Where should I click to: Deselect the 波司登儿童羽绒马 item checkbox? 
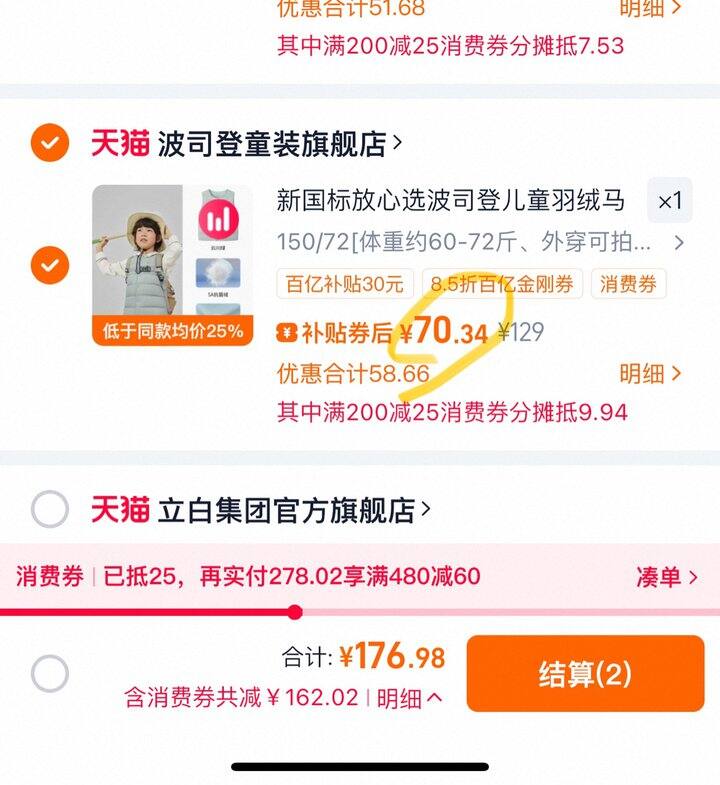click(49, 265)
